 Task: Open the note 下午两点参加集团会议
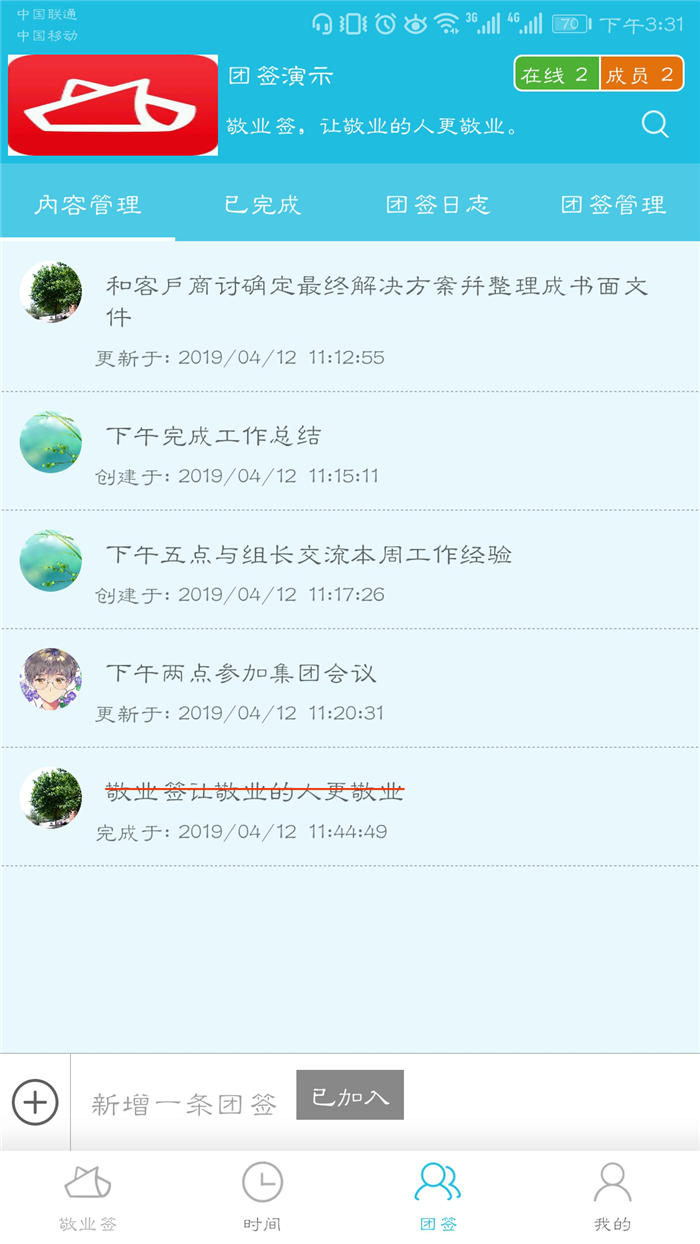click(x=241, y=673)
